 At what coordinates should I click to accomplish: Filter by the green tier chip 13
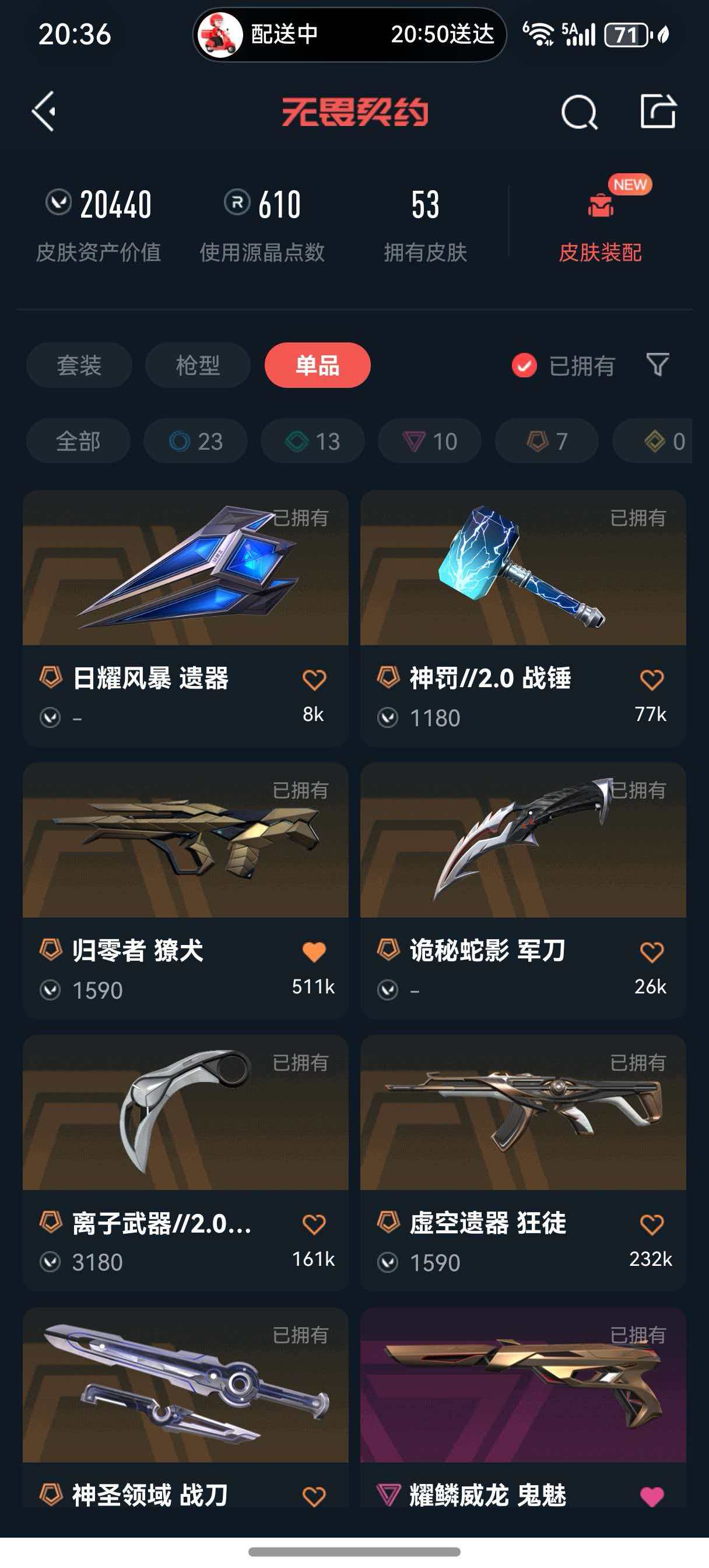click(x=313, y=442)
